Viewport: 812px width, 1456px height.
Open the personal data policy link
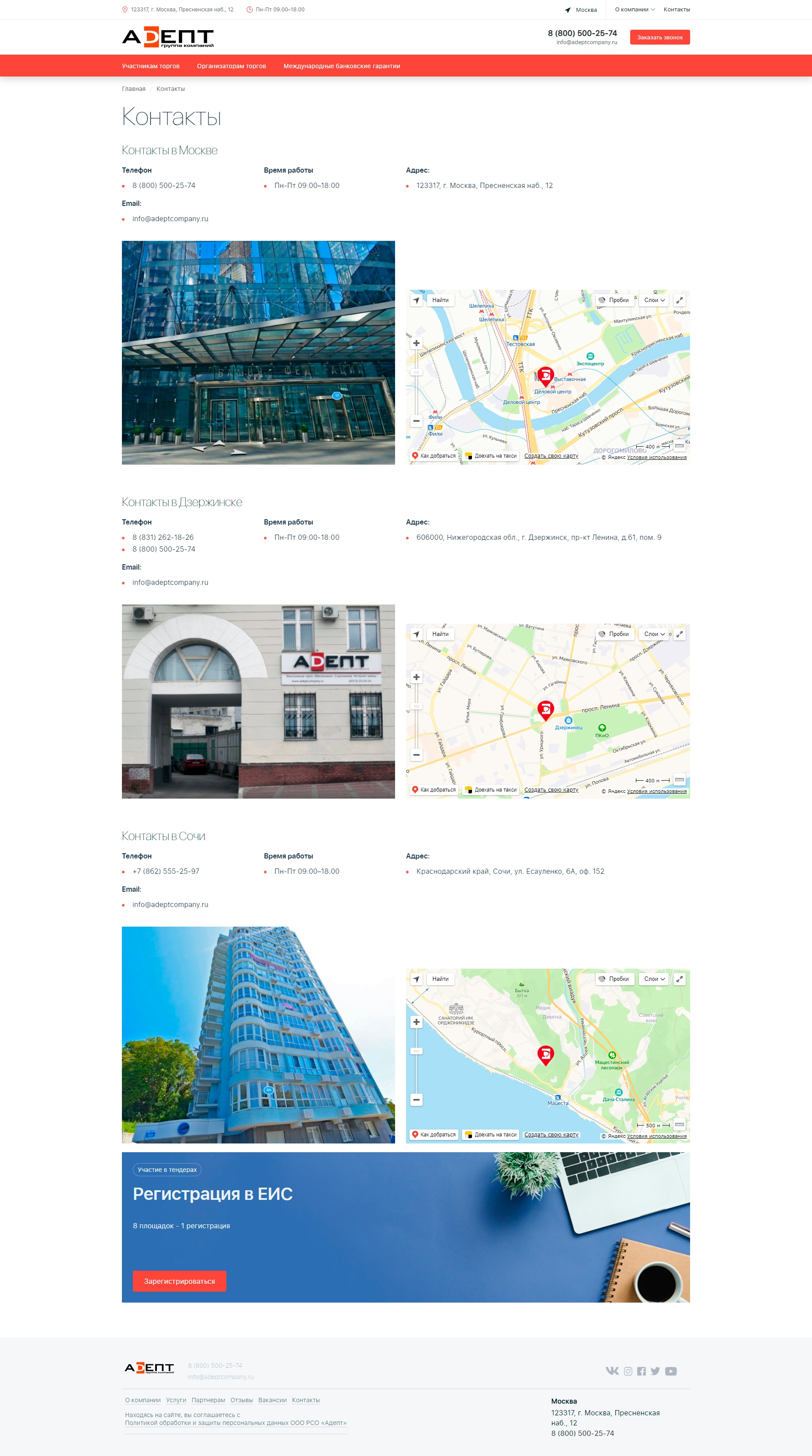[x=235, y=1423]
